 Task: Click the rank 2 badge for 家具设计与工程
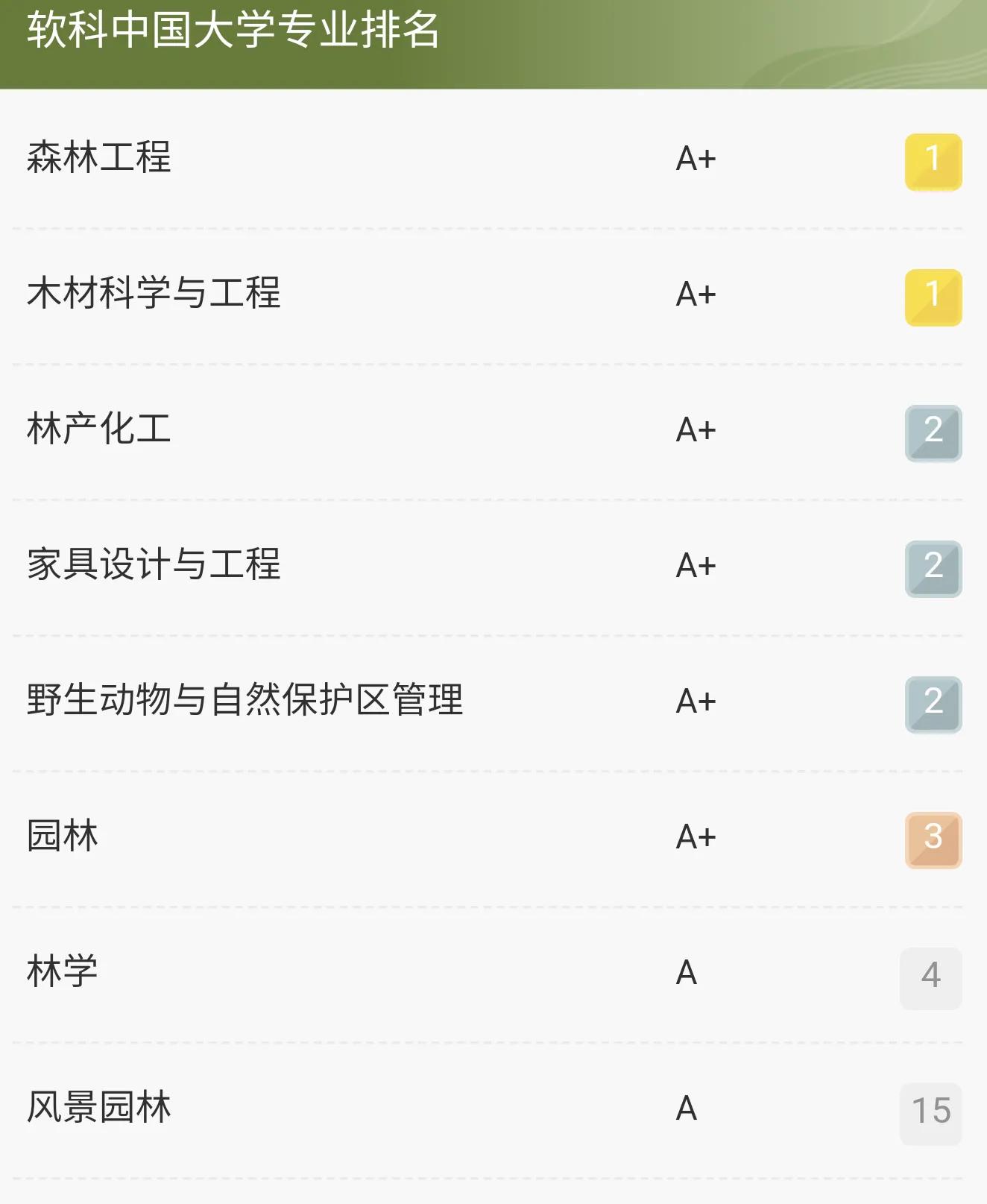click(x=933, y=565)
